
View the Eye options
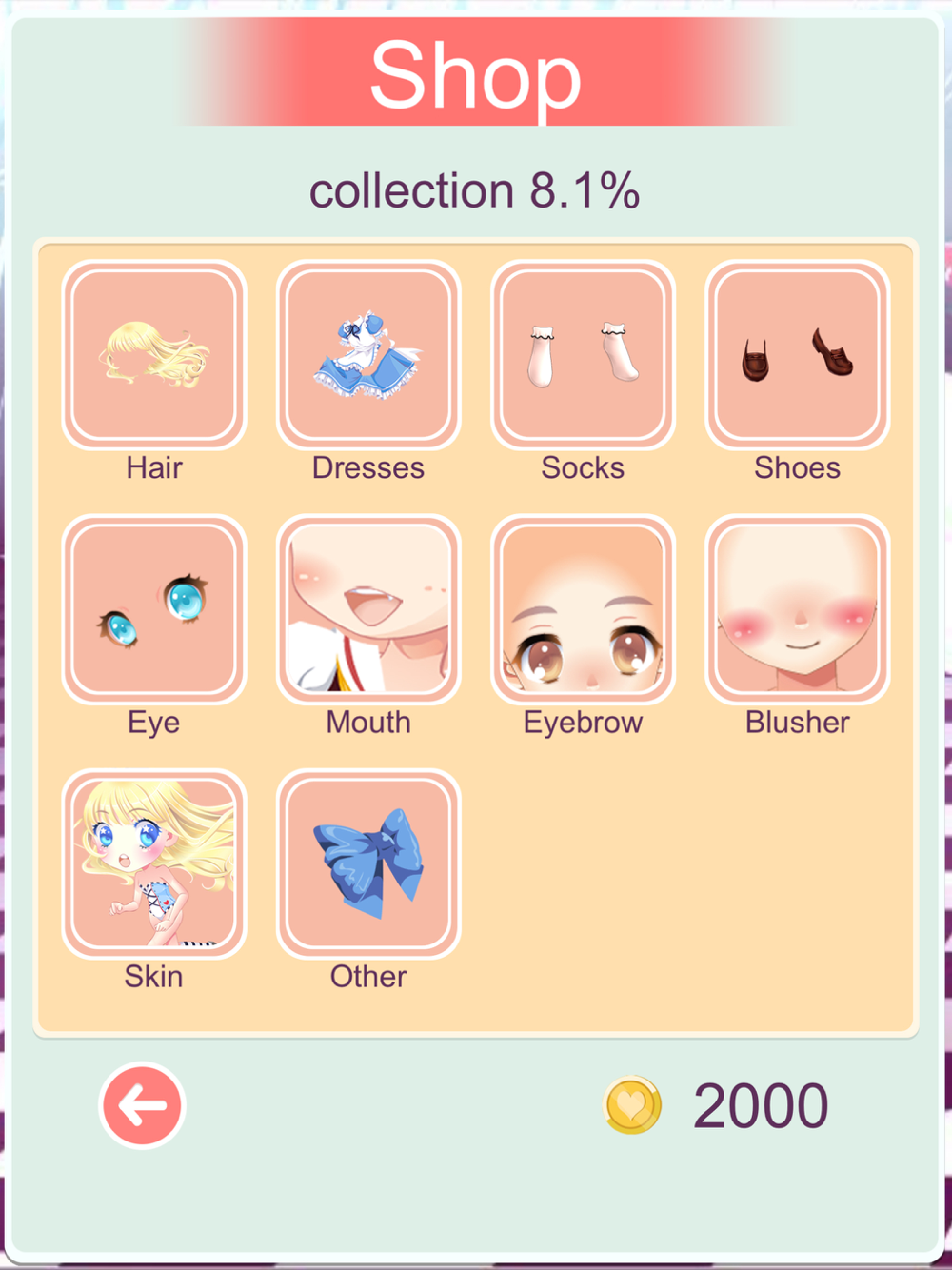[x=154, y=609]
